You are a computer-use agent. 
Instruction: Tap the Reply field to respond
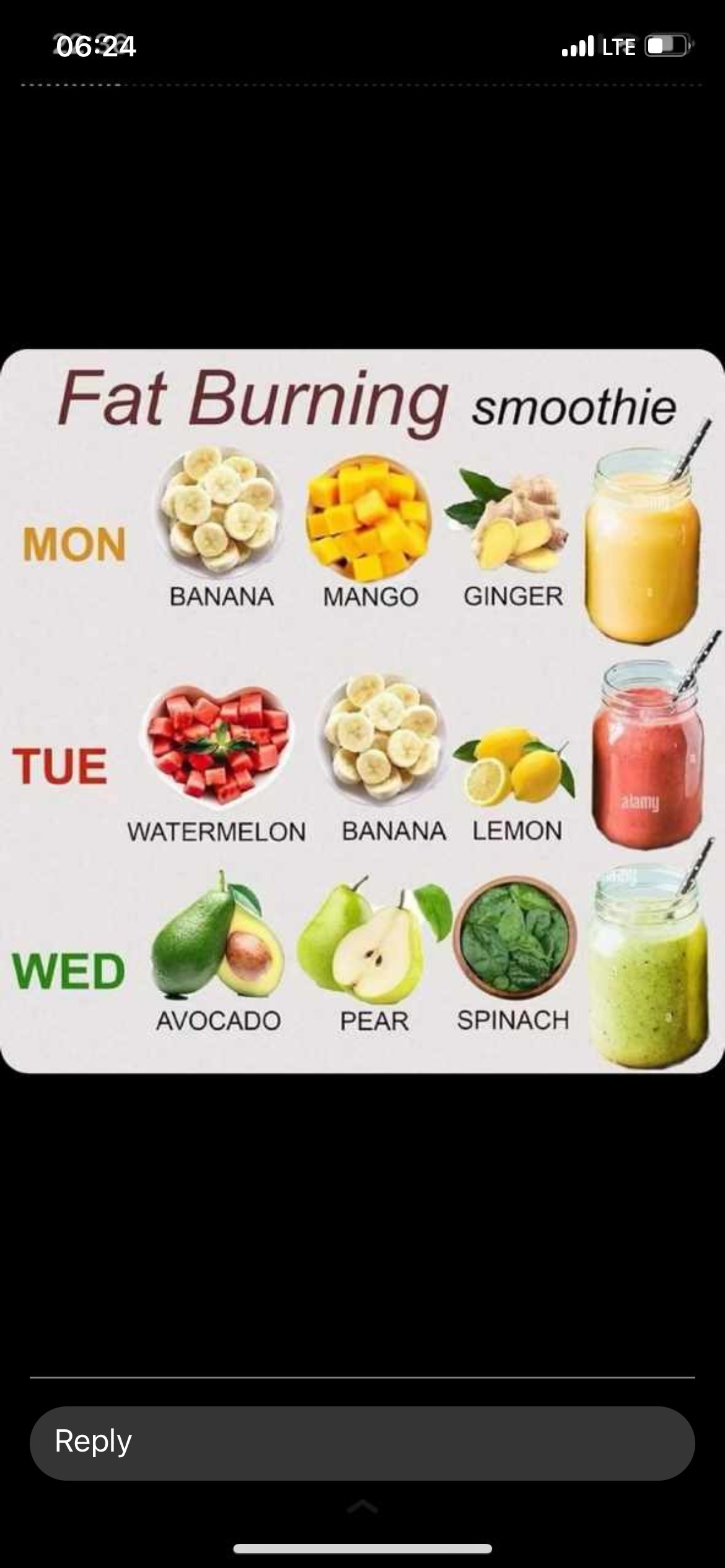click(x=362, y=1442)
